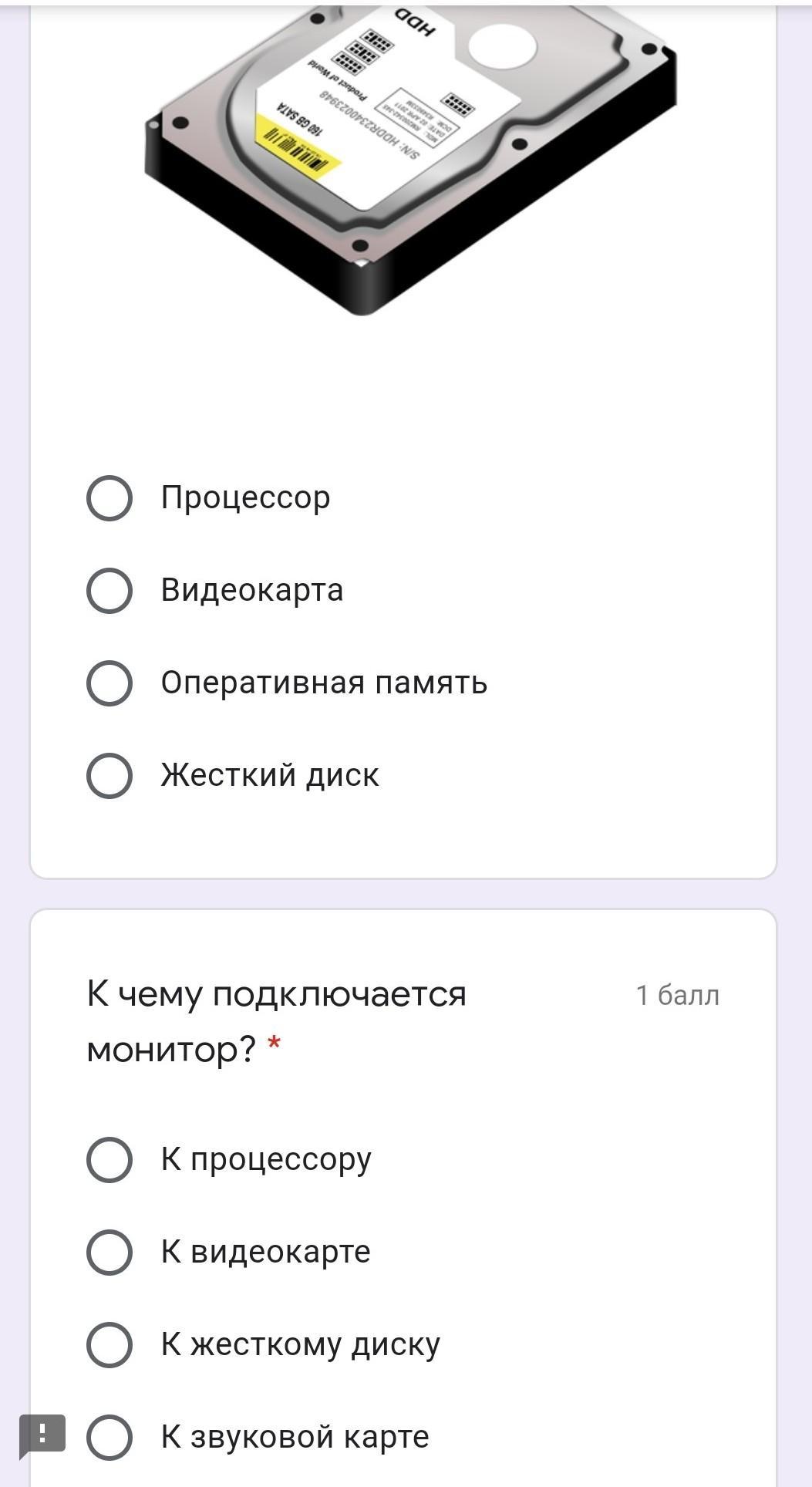
Task: Mark Жесткий диск as the answer
Action: pos(110,776)
